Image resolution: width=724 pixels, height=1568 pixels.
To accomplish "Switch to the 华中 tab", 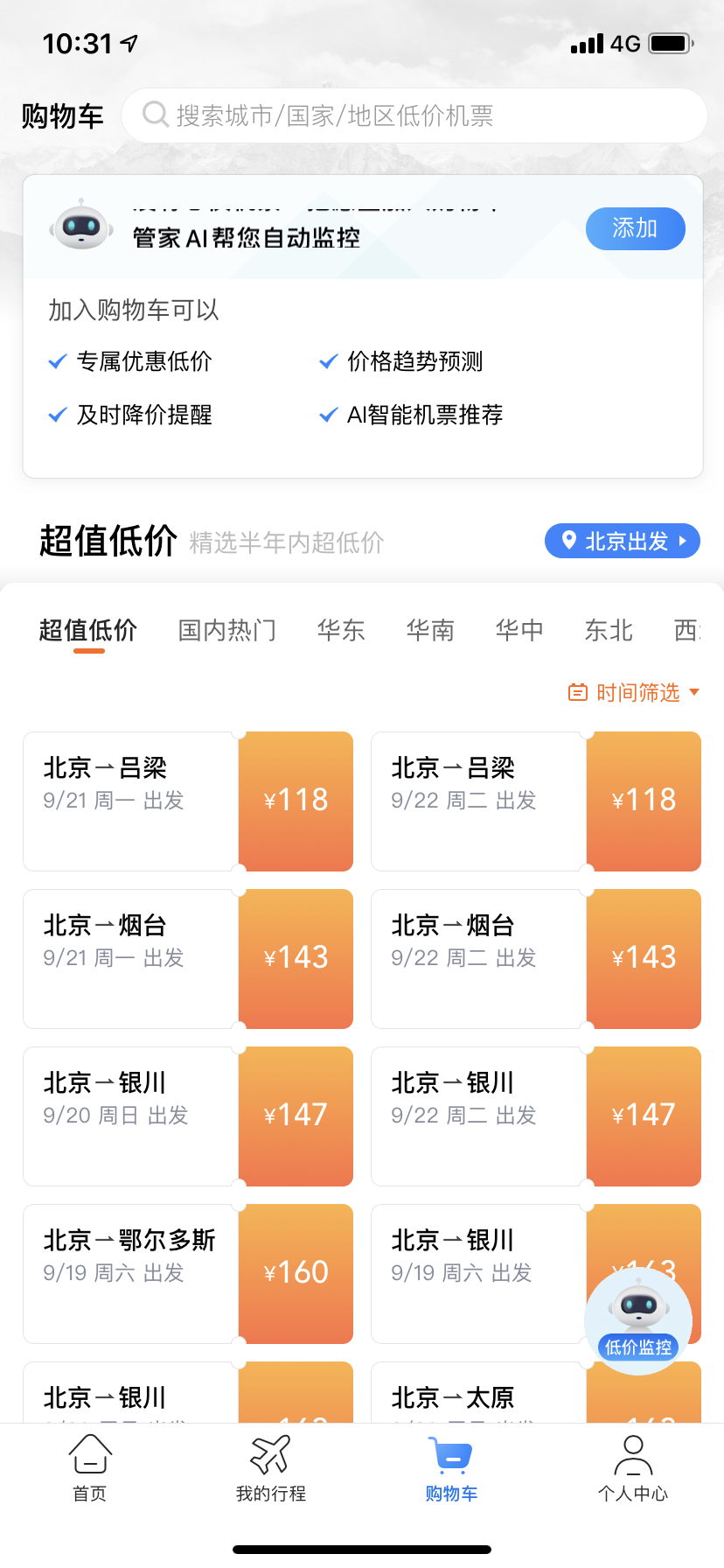I will tap(519, 630).
